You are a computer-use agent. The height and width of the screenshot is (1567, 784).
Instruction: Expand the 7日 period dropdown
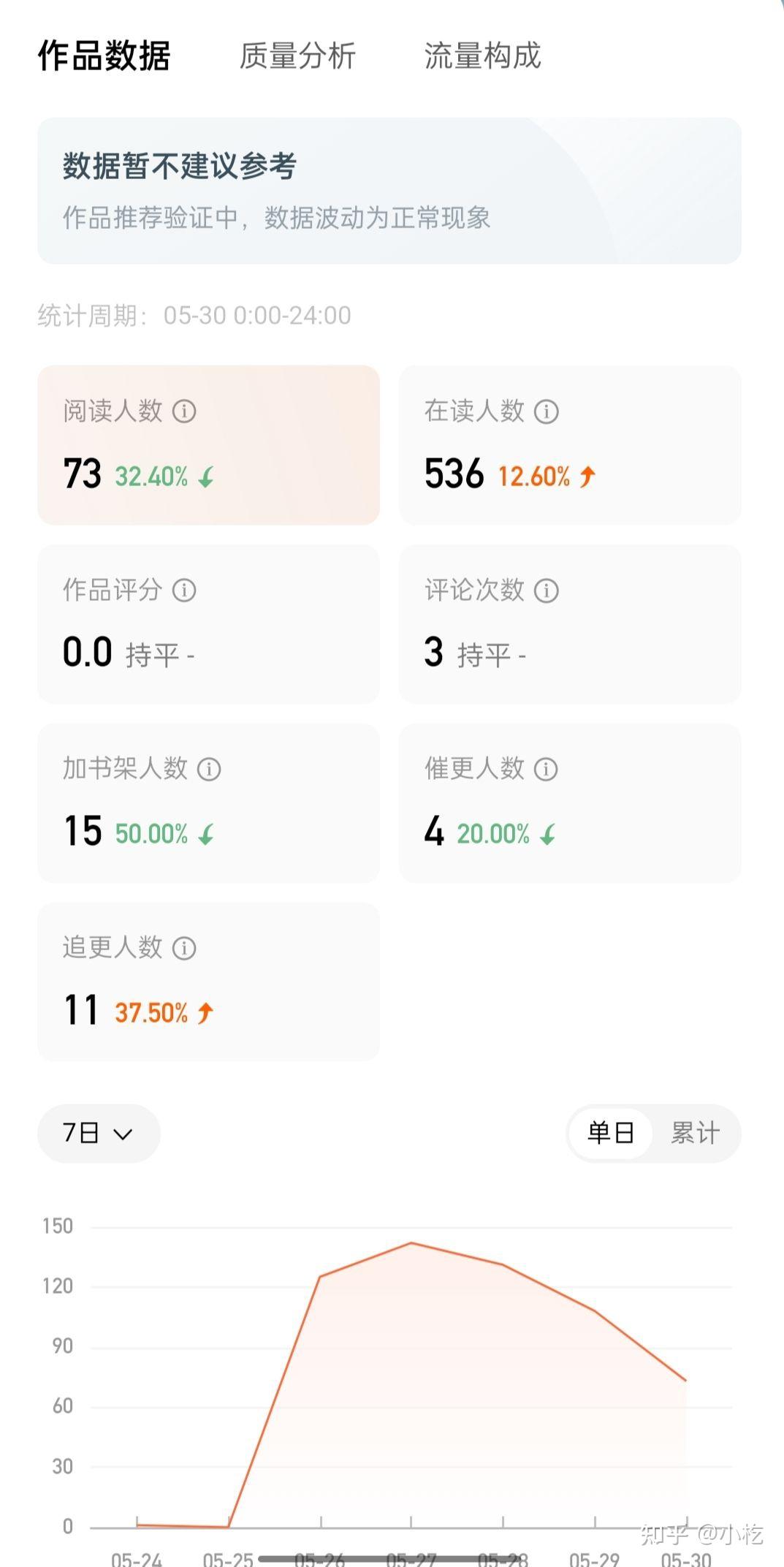click(x=99, y=1133)
